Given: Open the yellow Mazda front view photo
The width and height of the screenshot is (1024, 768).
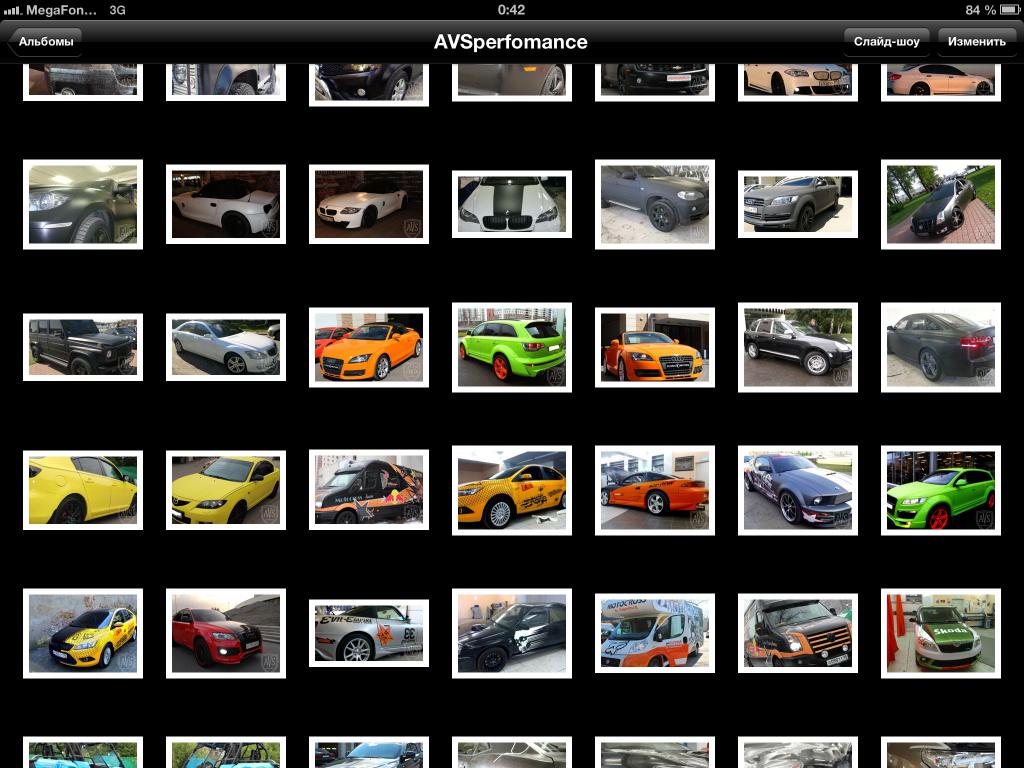Looking at the screenshot, I should tap(225, 490).
